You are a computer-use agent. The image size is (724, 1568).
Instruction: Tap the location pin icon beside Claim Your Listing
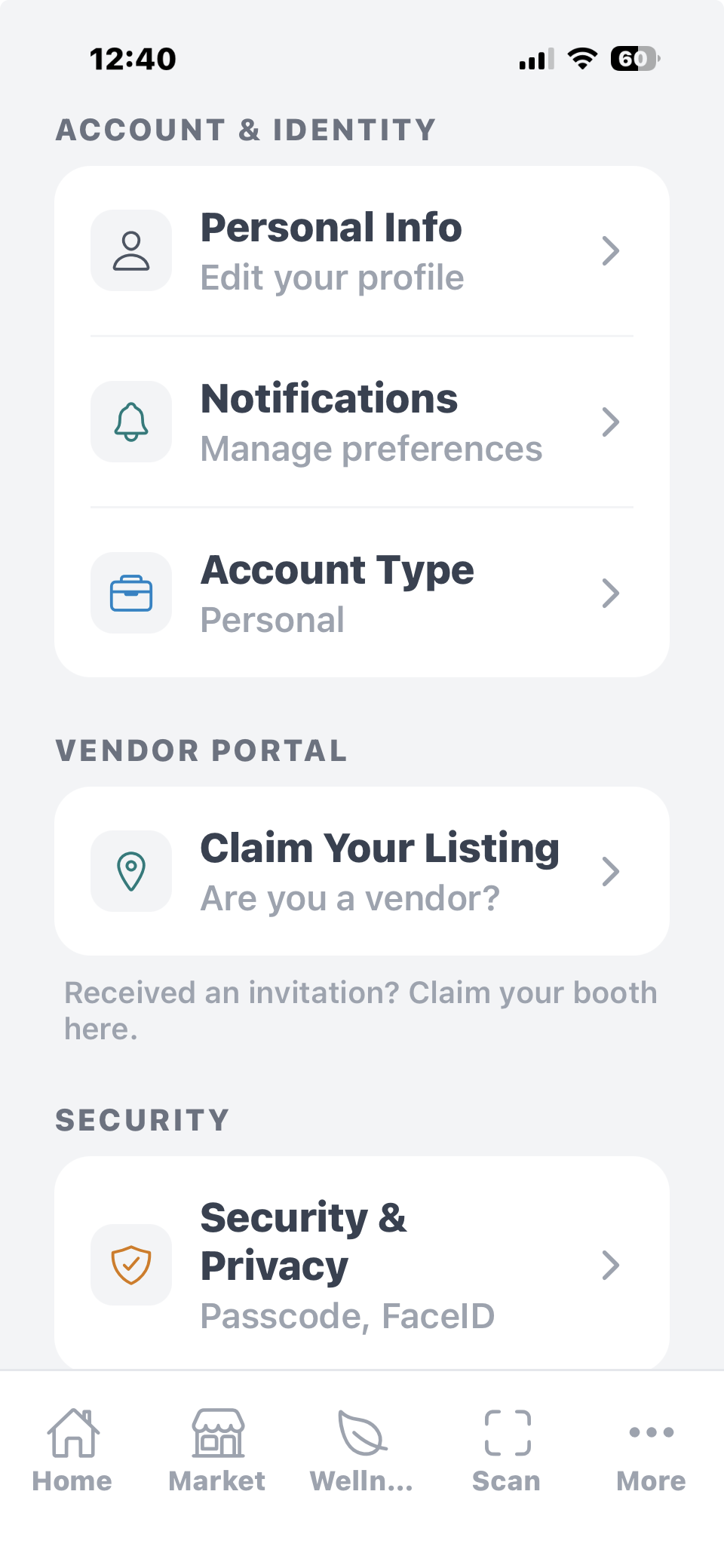(x=130, y=870)
